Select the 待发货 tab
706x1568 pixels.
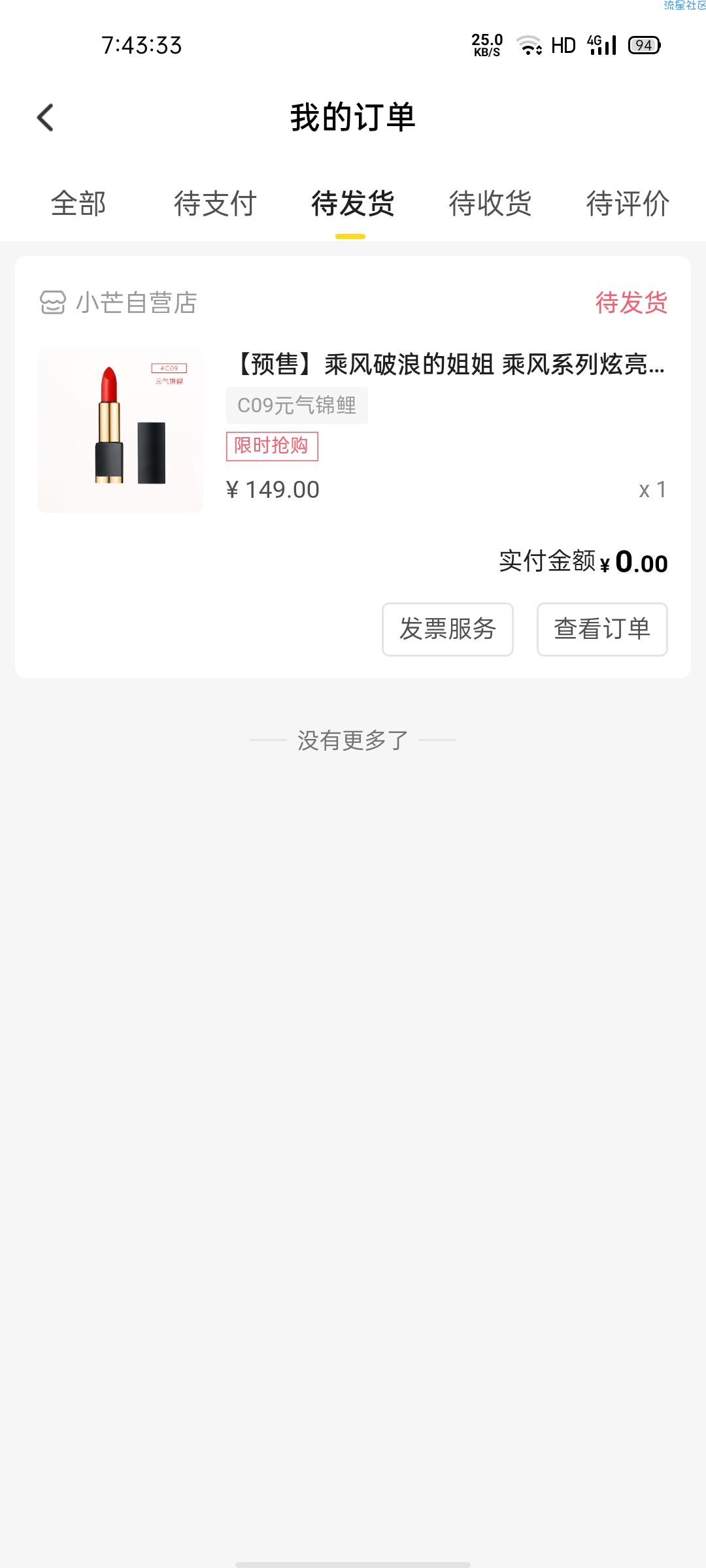pos(352,203)
